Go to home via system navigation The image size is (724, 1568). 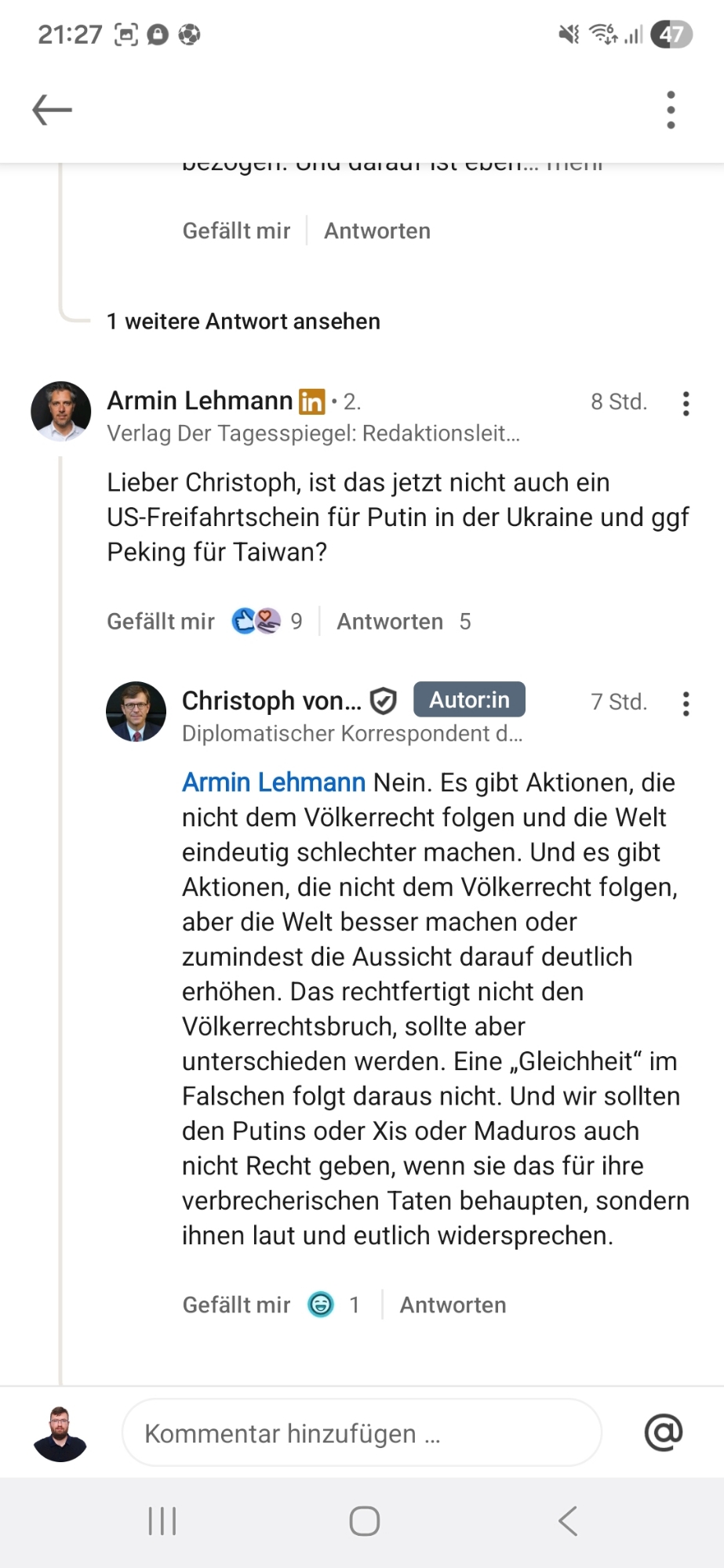pos(364,1521)
